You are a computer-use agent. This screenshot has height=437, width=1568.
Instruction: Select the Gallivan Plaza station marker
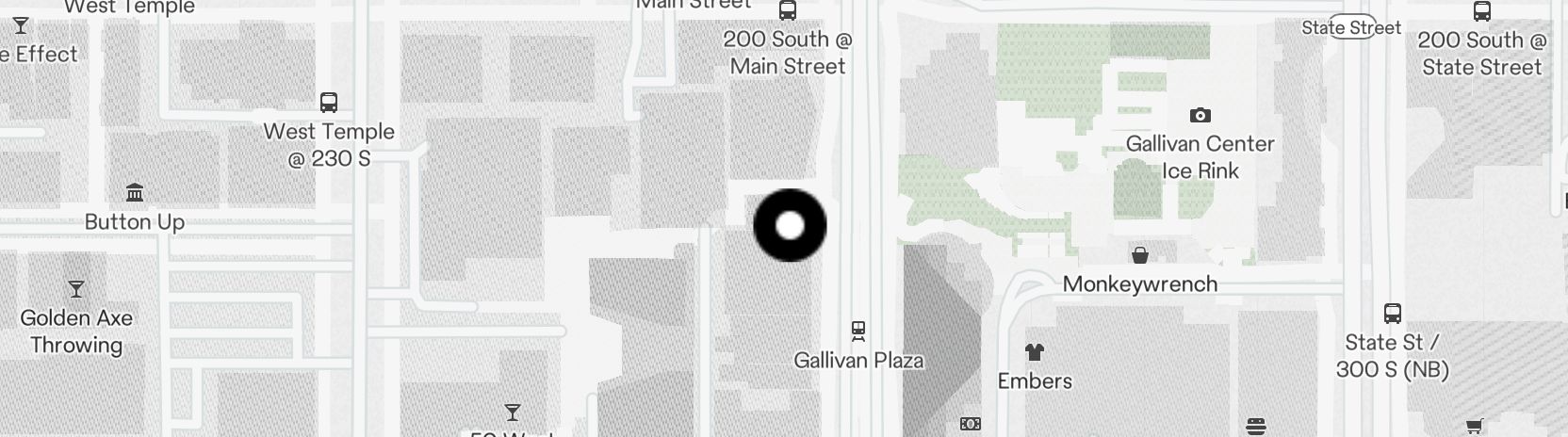pos(857,332)
